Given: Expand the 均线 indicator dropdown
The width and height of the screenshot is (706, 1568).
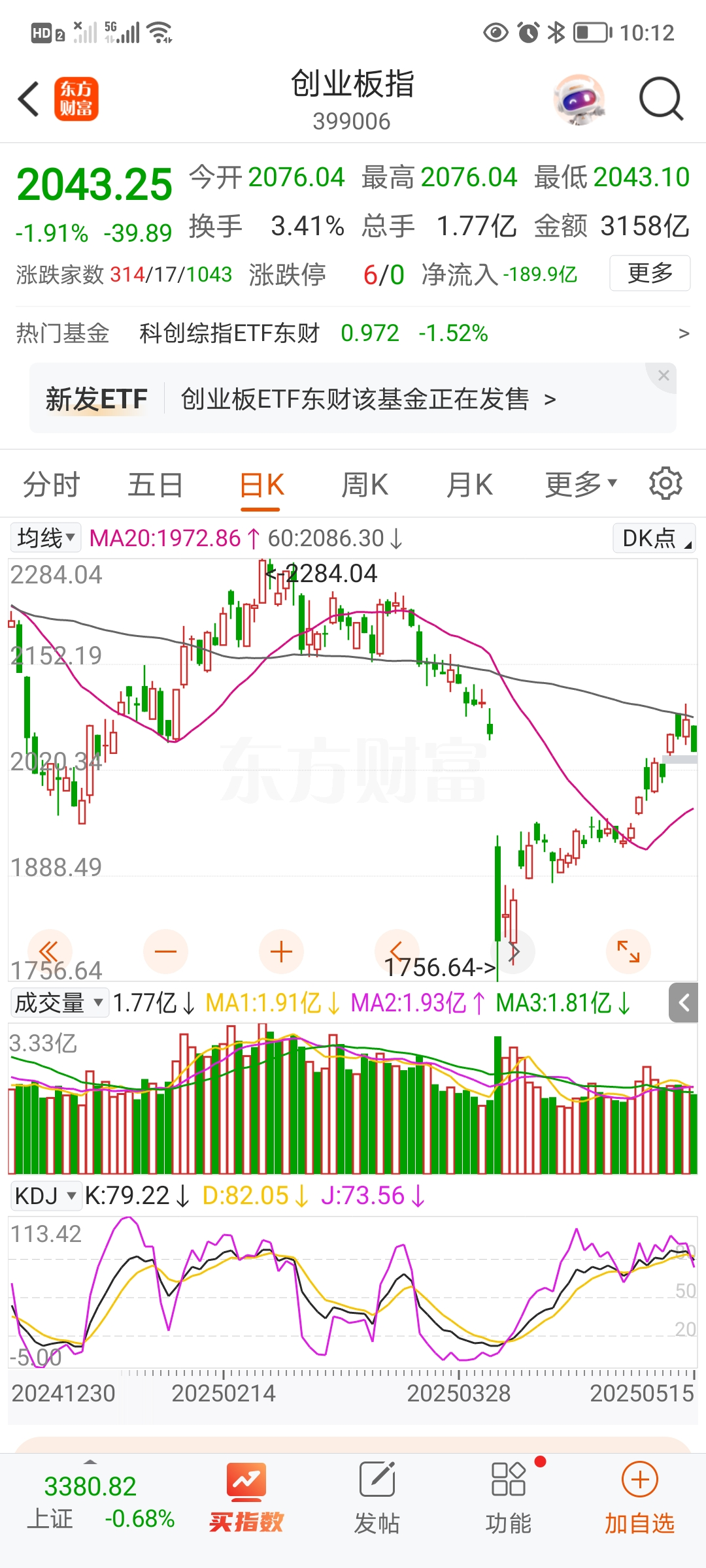Looking at the screenshot, I should tap(46, 538).
